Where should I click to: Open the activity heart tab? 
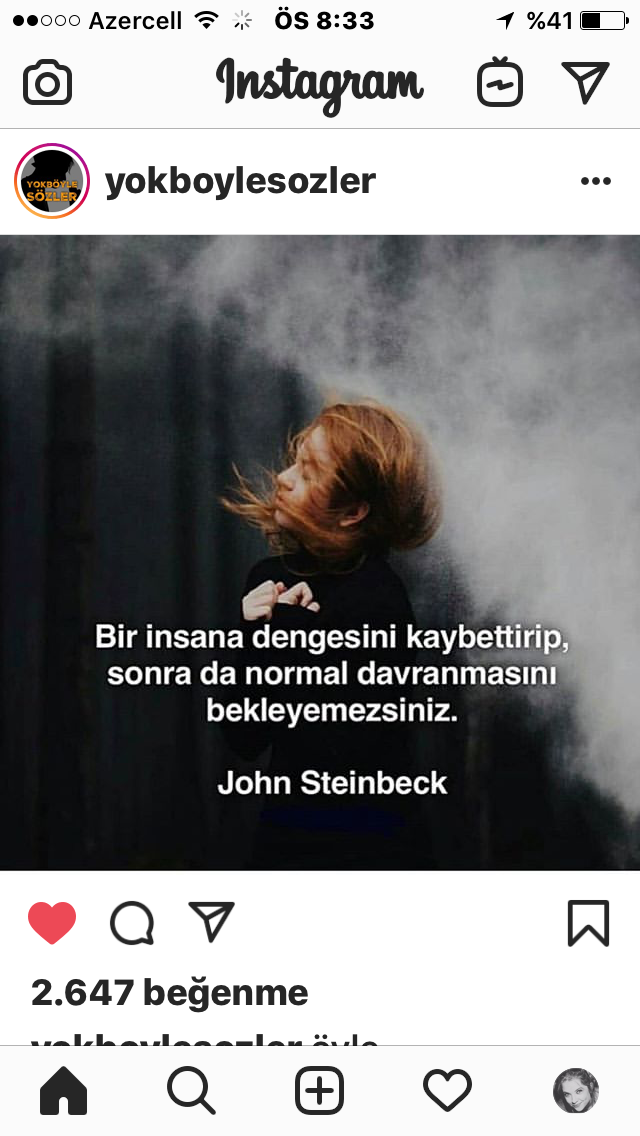coord(447,1091)
